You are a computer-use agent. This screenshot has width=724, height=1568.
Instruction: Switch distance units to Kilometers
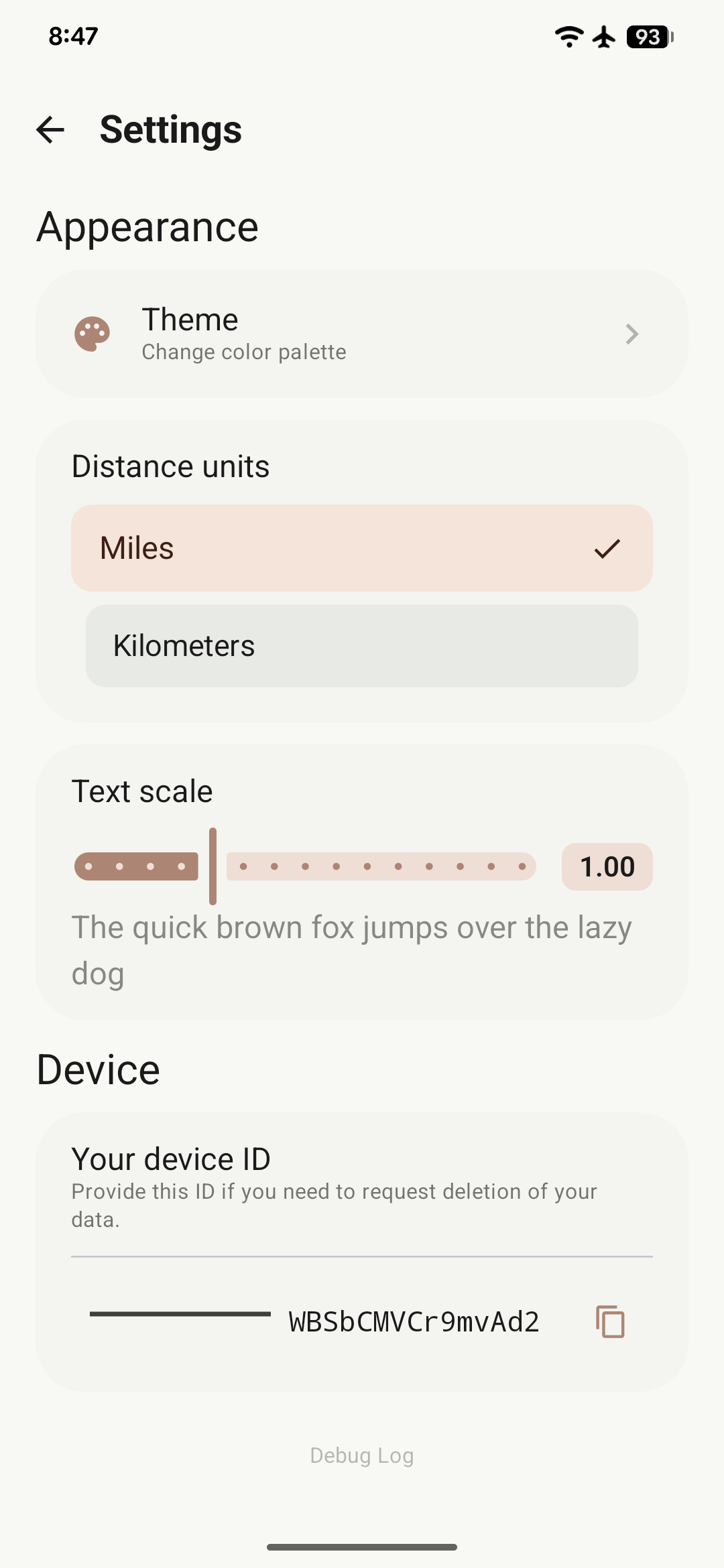pos(362,646)
